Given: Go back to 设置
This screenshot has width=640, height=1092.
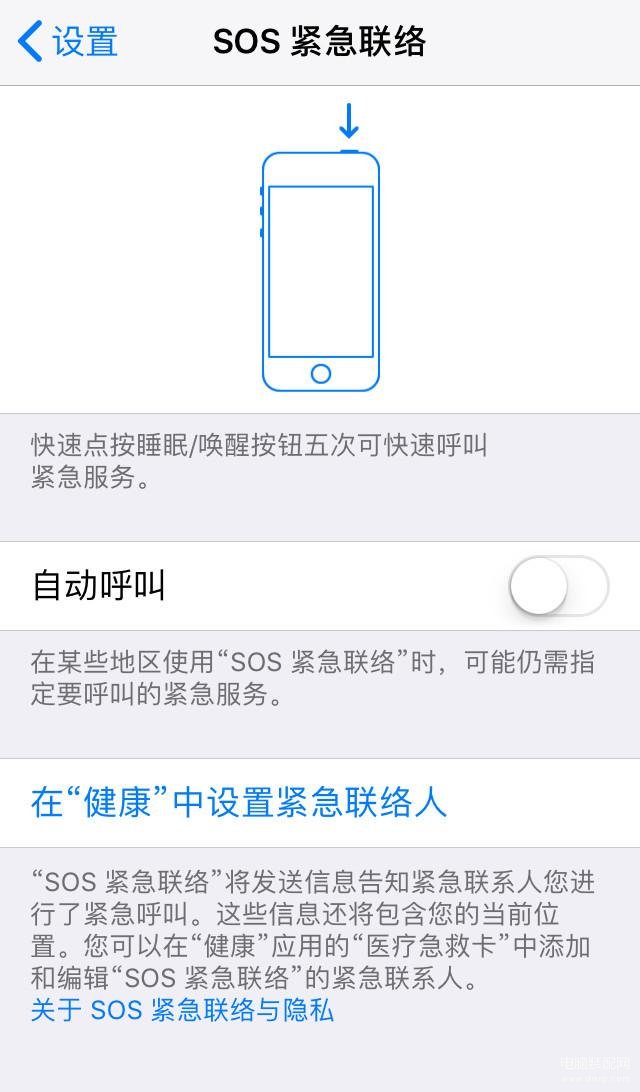Looking at the screenshot, I should (68, 42).
